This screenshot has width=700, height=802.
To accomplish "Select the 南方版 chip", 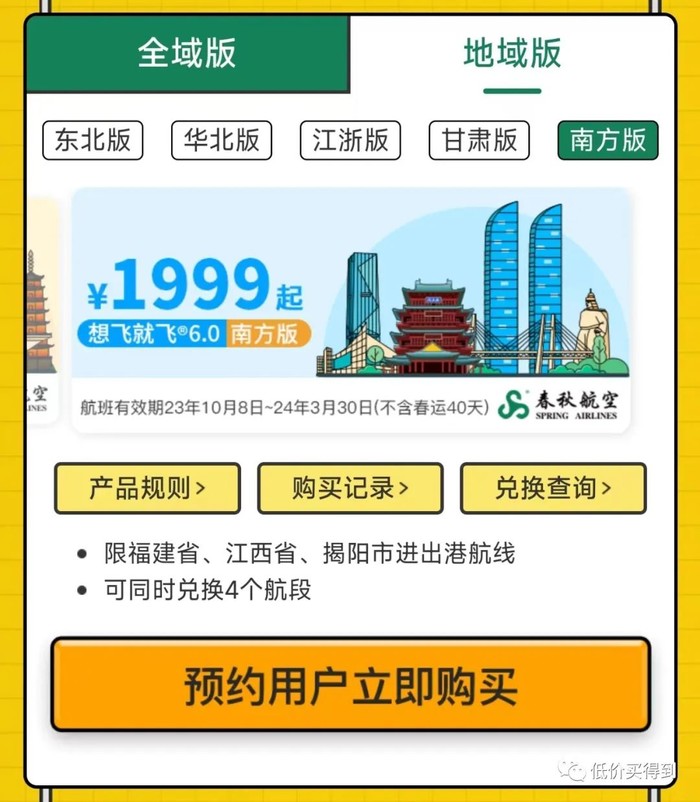I will pyautogui.click(x=608, y=140).
